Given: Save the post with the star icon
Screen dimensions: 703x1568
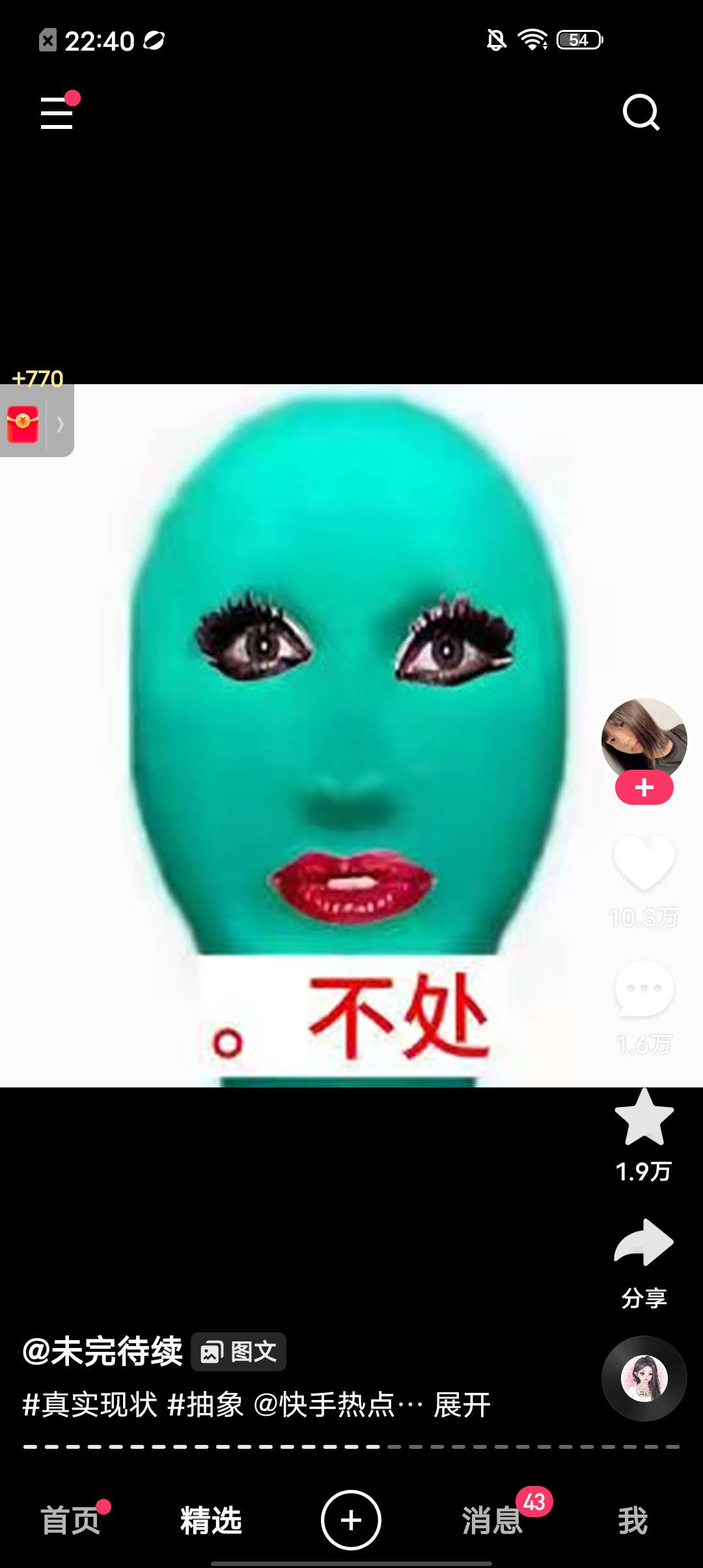Looking at the screenshot, I should point(644,1117).
